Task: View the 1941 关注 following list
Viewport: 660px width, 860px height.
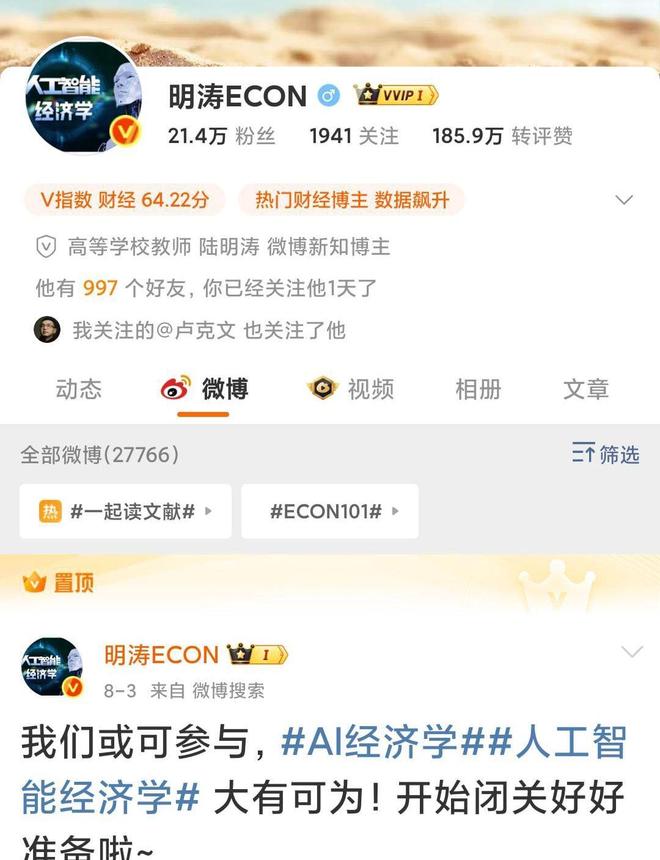Action: point(353,137)
